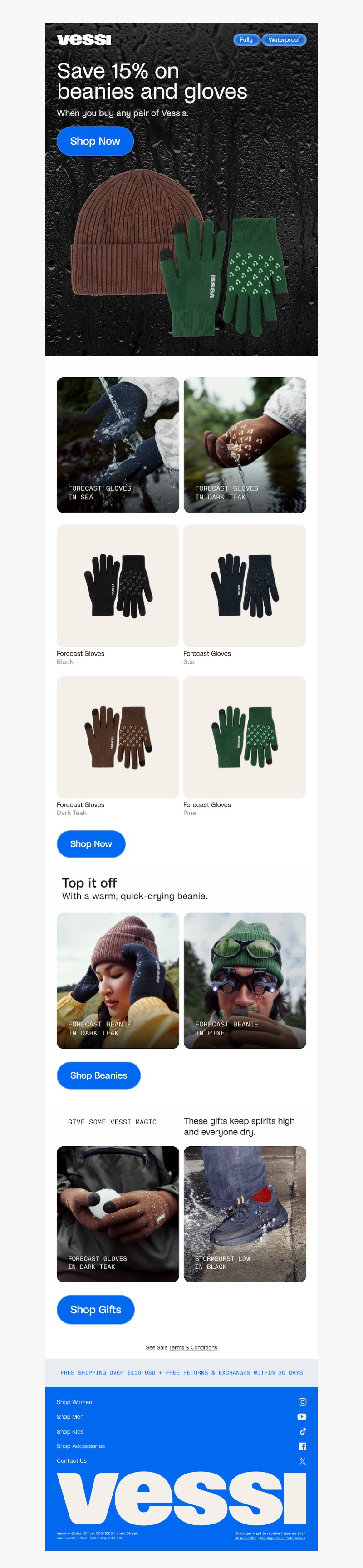Open Vessi's Instagram page

pyautogui.click(x=302, y=1402)
